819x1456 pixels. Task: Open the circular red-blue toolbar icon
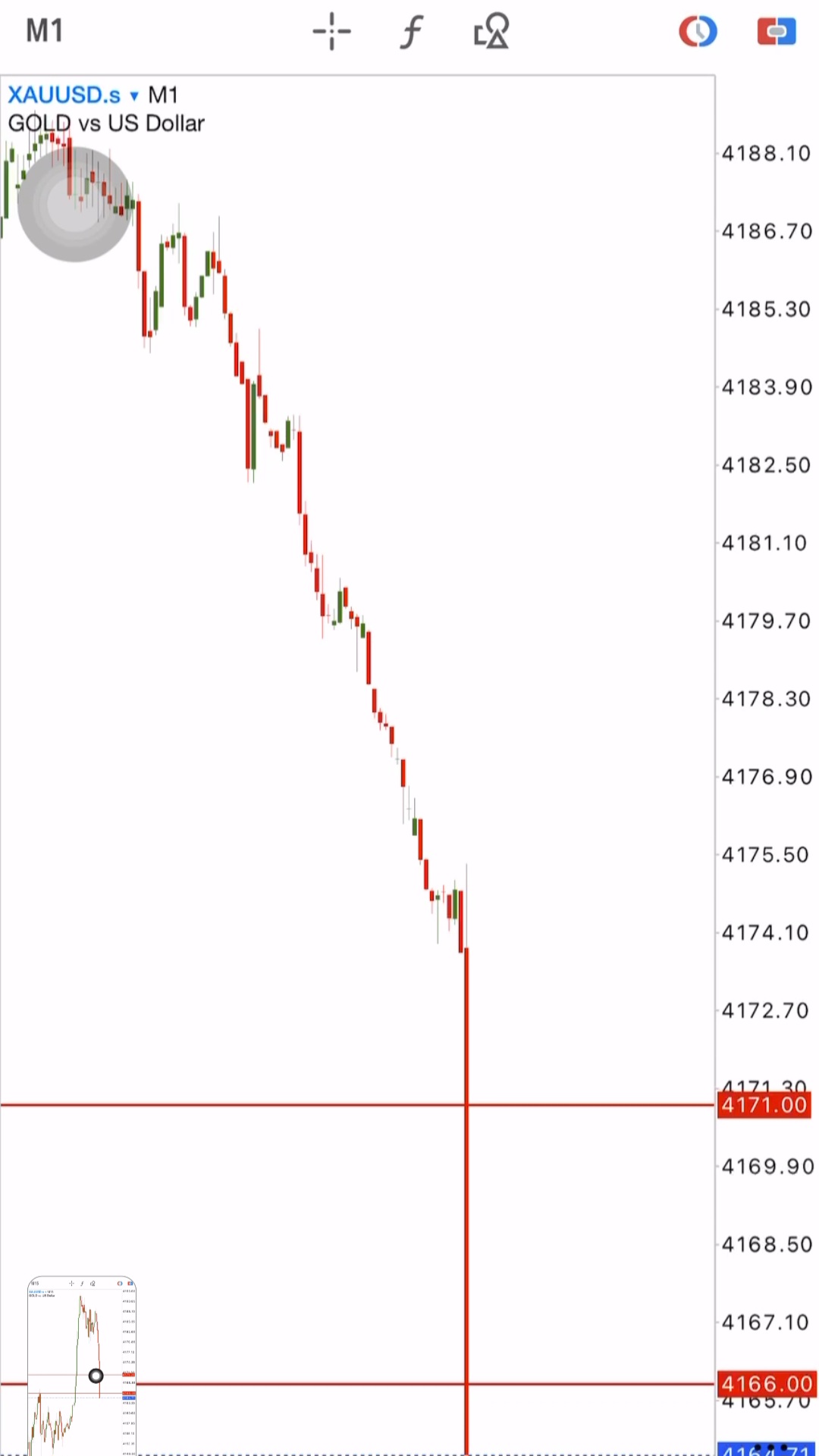coord(698,31)
